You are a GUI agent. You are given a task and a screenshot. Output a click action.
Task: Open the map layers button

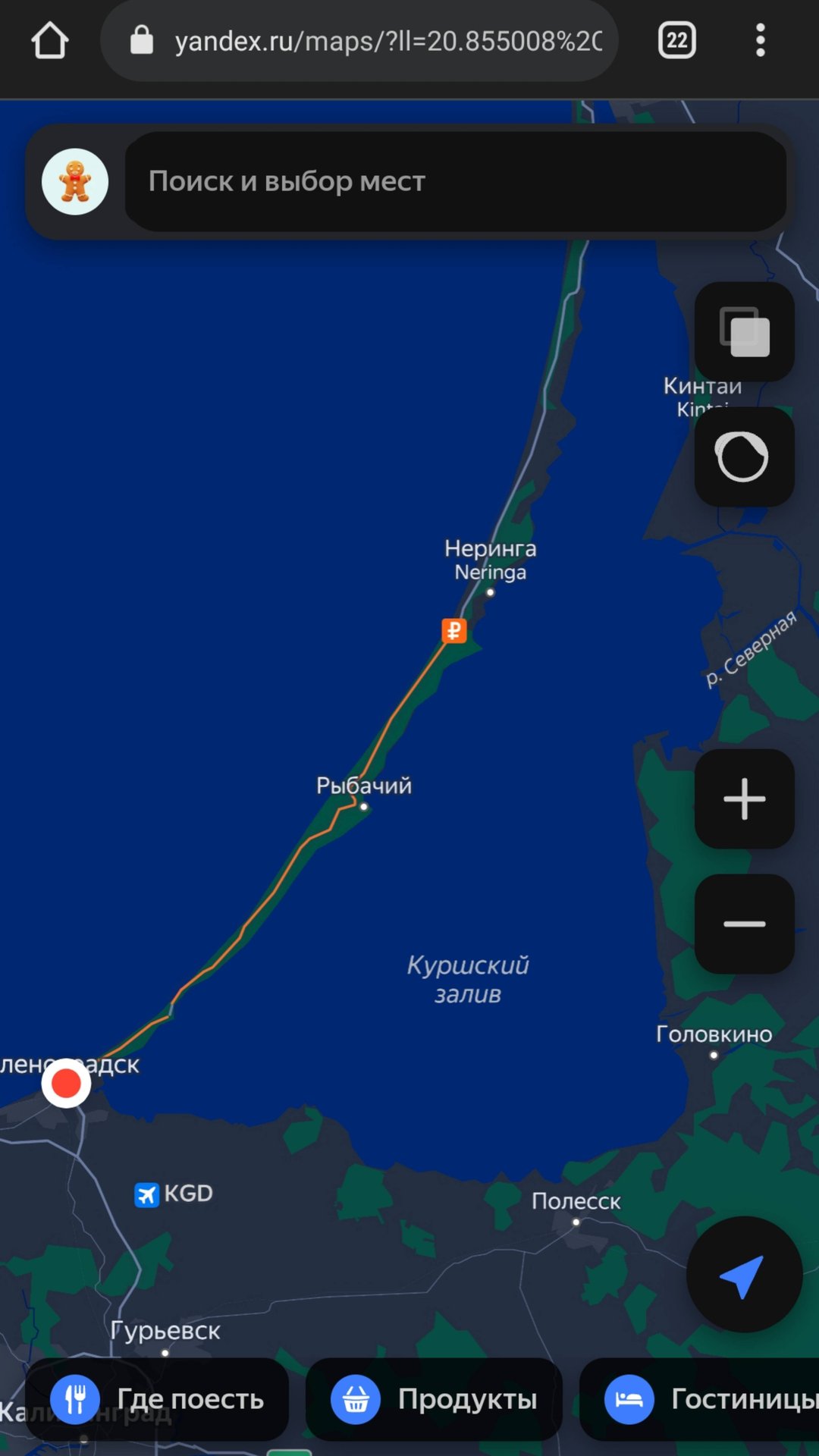tap(744, 332)
